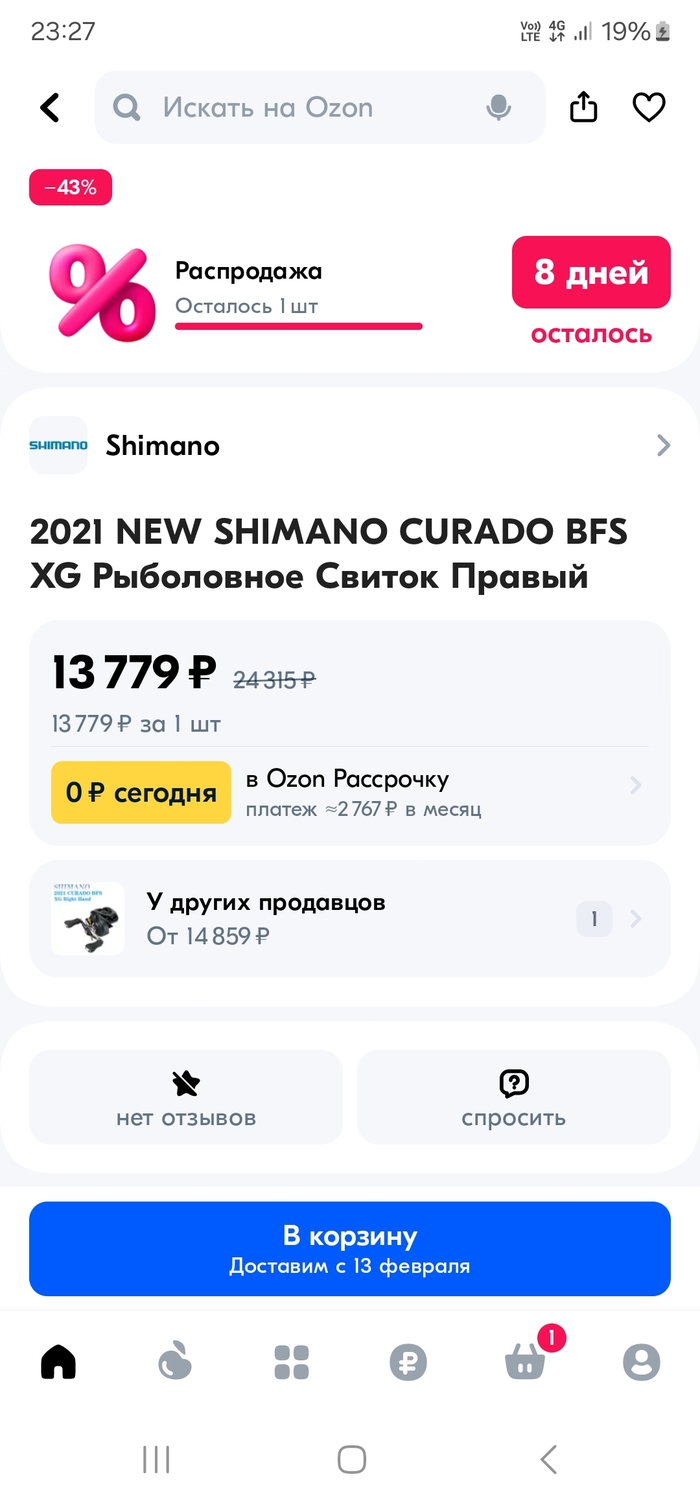Tap the system home button
This screenshot has width=700, height=1501.
tap(351, 1459)
